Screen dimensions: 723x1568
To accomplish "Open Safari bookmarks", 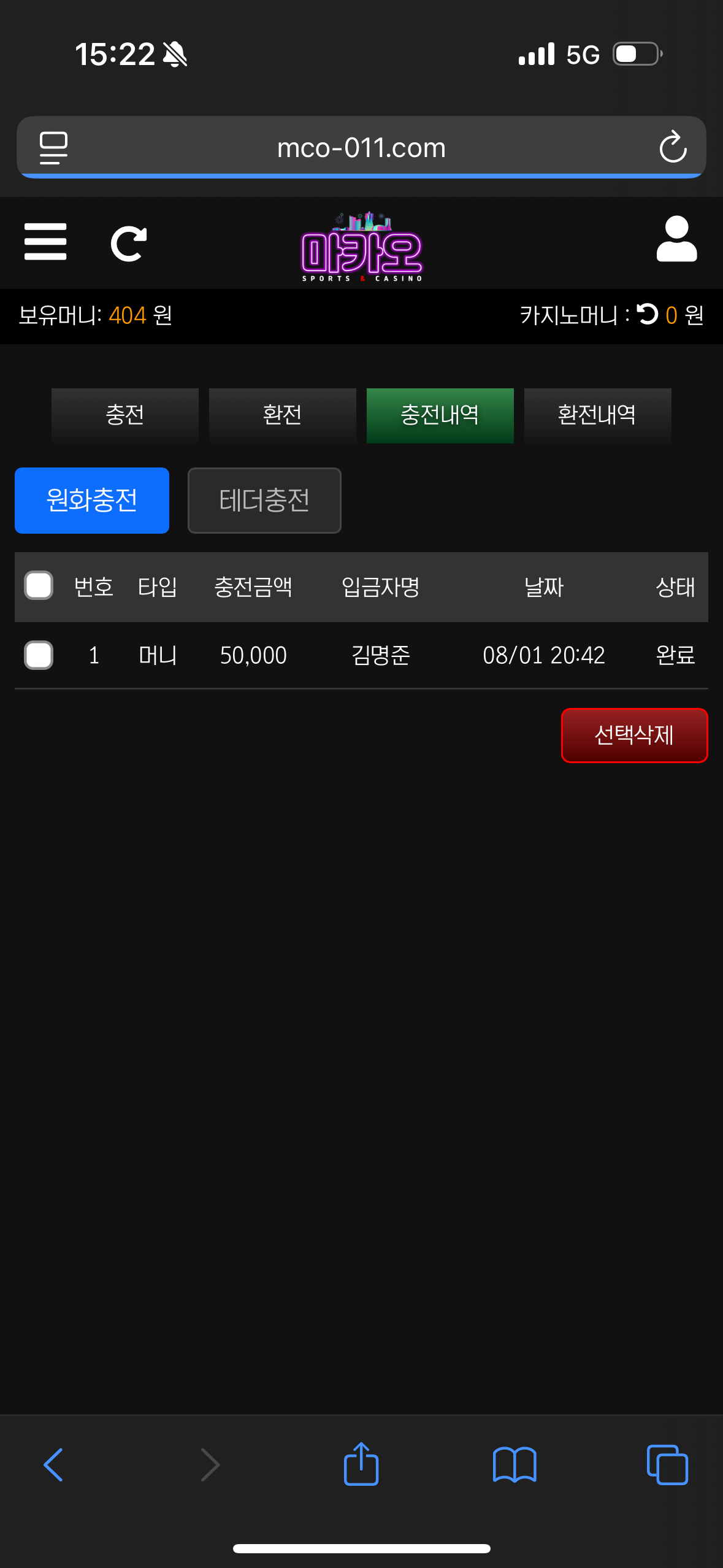I will (515, 1465).
